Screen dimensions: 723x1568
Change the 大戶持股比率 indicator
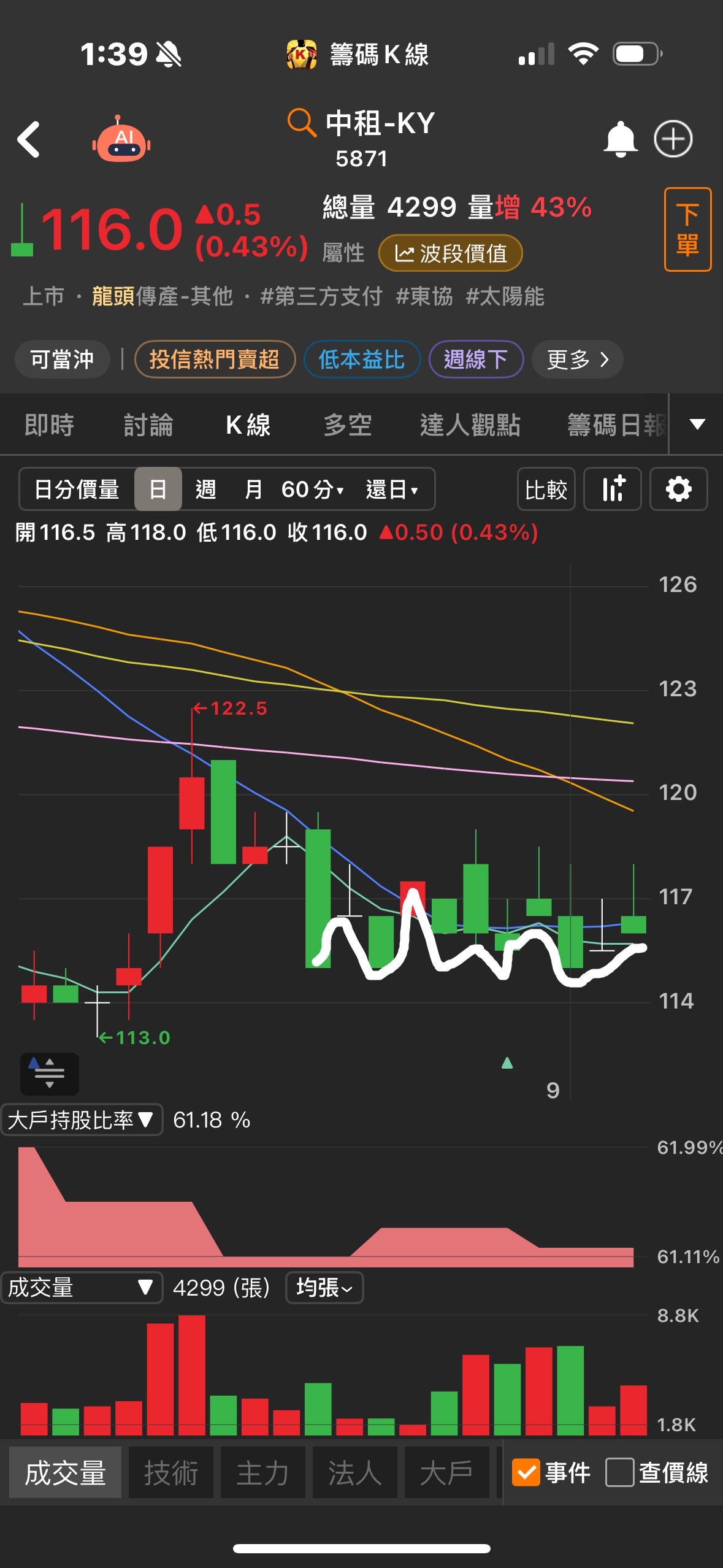(82, 1120)
